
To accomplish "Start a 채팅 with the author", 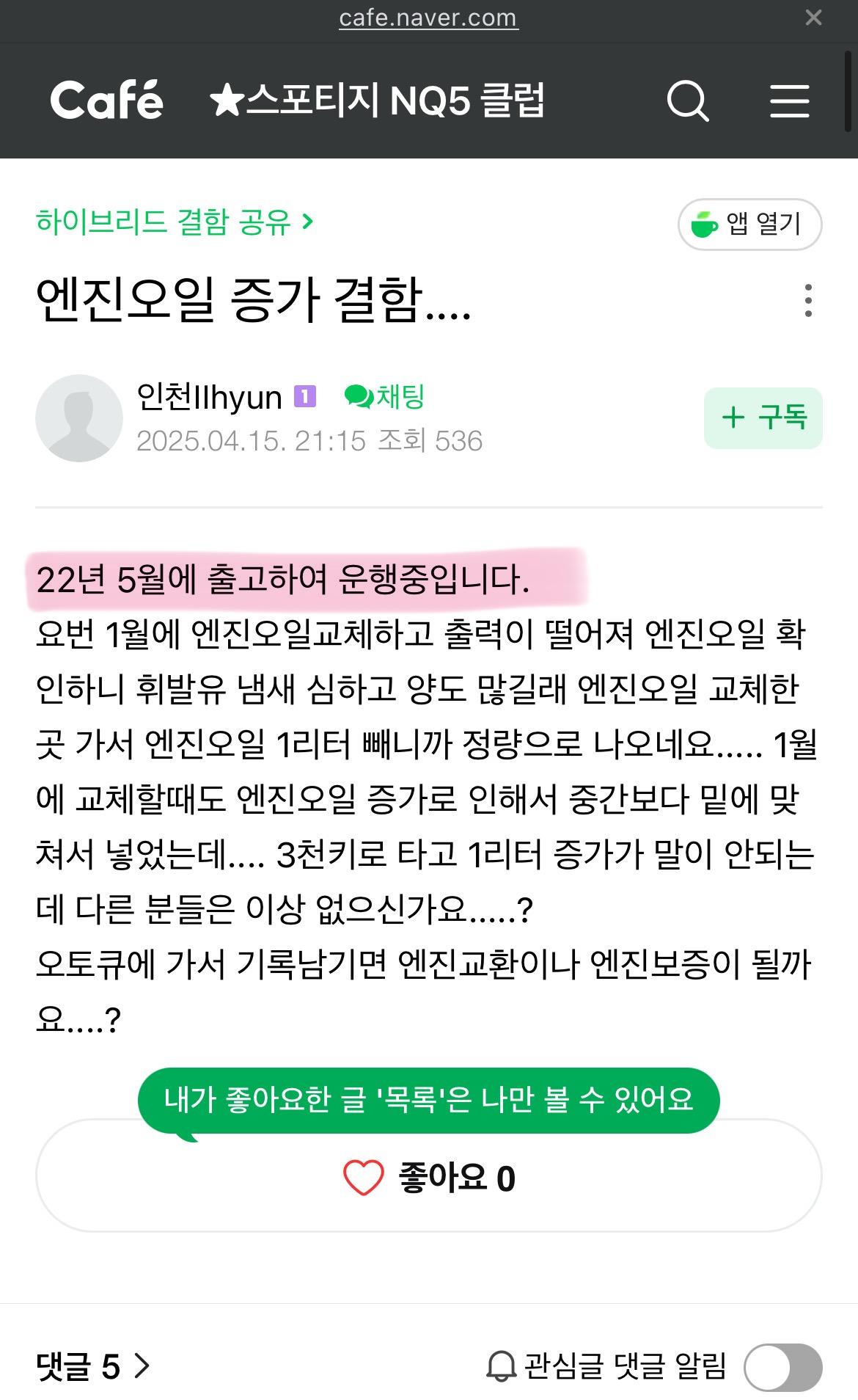I will click(x=384, y=397).
